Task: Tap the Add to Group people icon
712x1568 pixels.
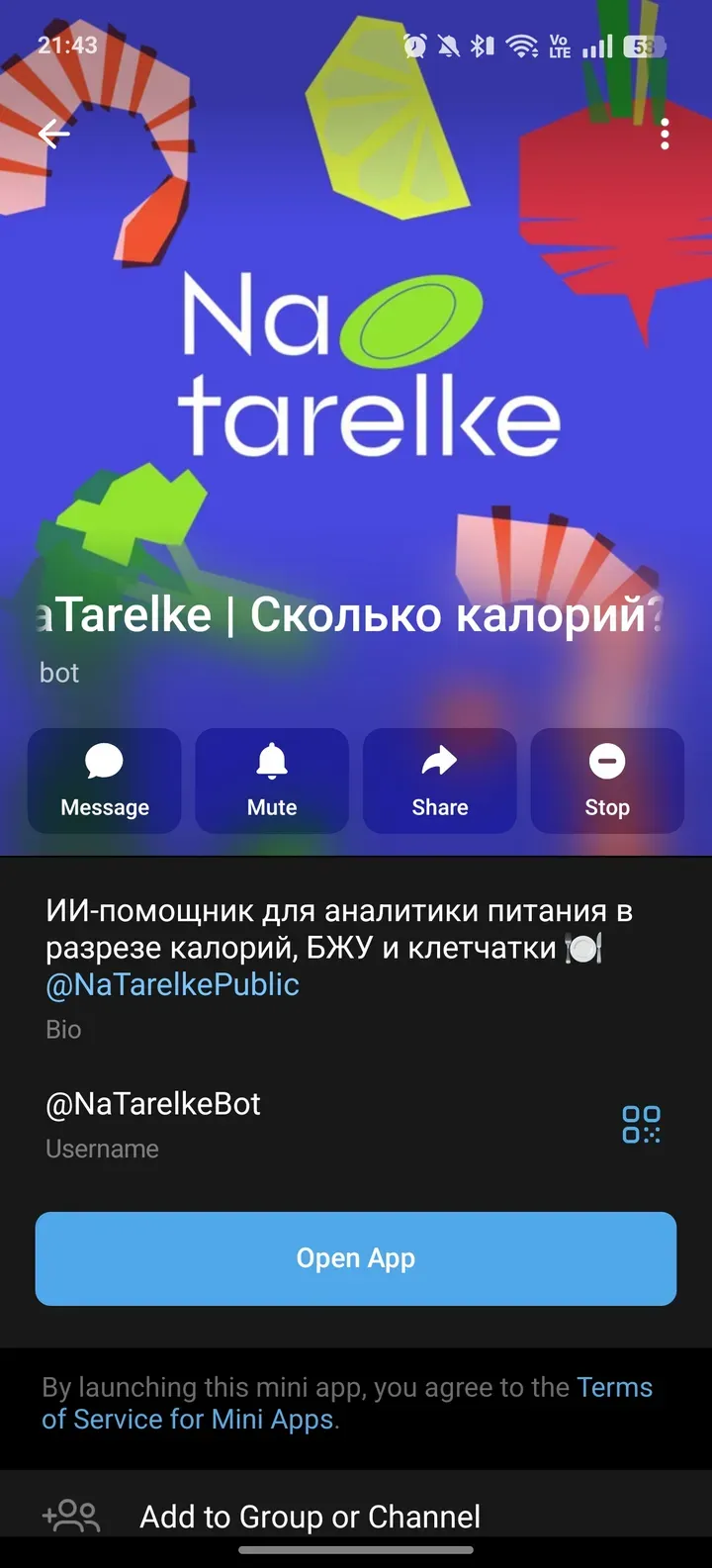Action: [x=74, y=1515]
